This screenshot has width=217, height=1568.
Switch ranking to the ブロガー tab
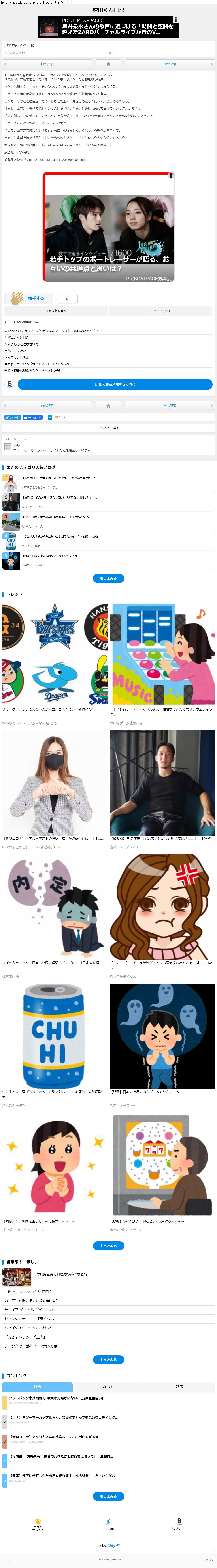click(108, 1387)
